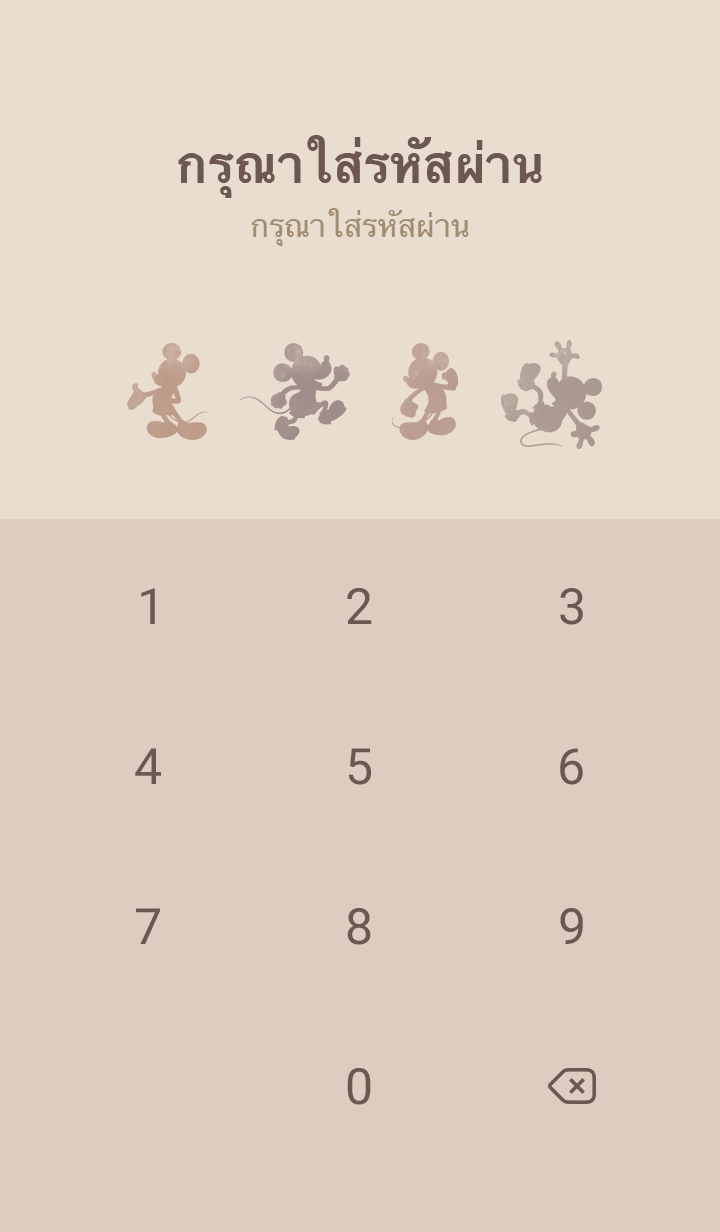The height and width of the screenshot is (1232, 720).
Task: Enter digit 7 on the keypad
Action: [148, 927]
